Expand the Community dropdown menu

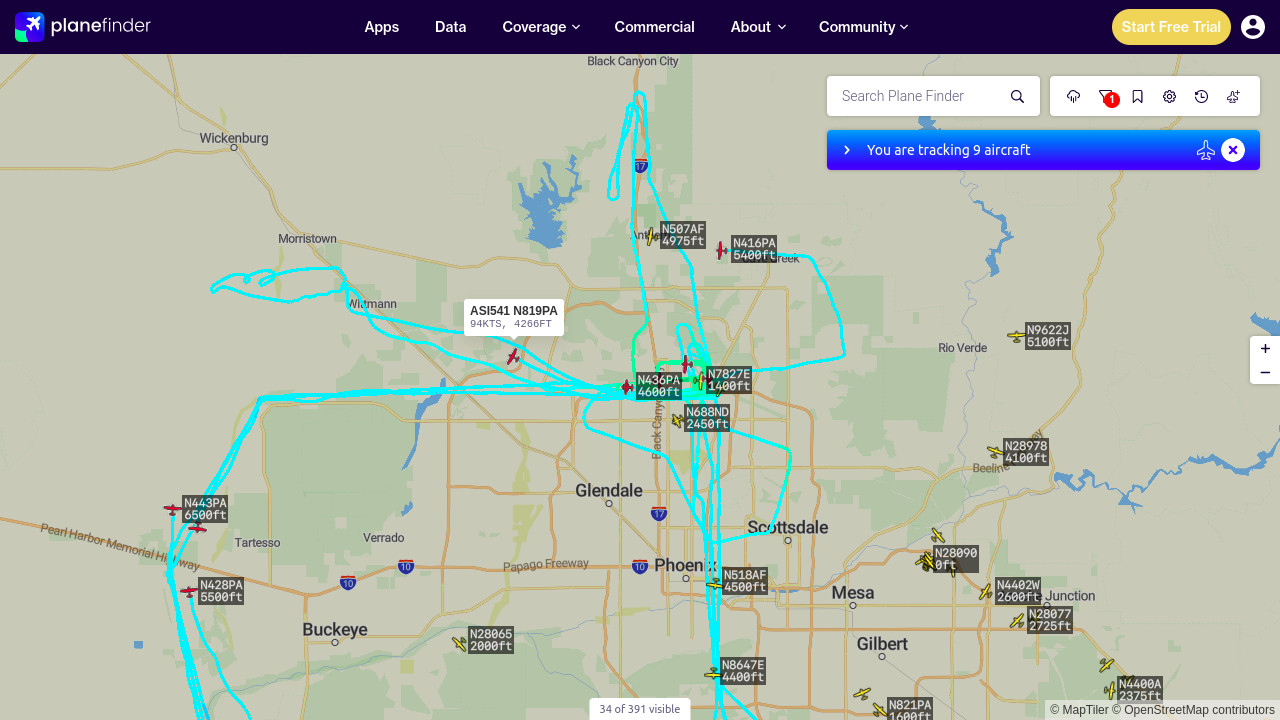point(864,27)
